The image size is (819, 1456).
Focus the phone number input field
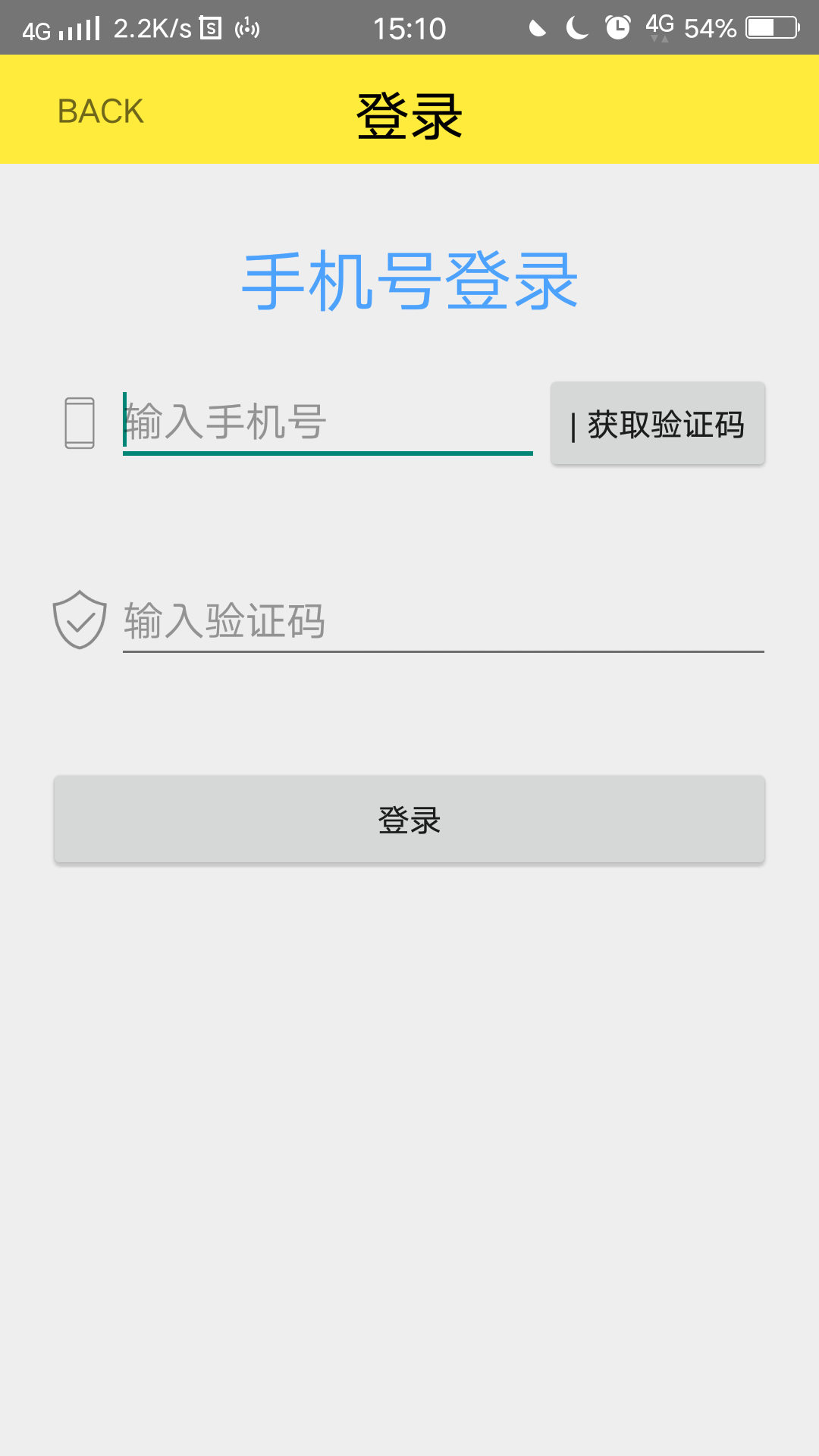328,422
